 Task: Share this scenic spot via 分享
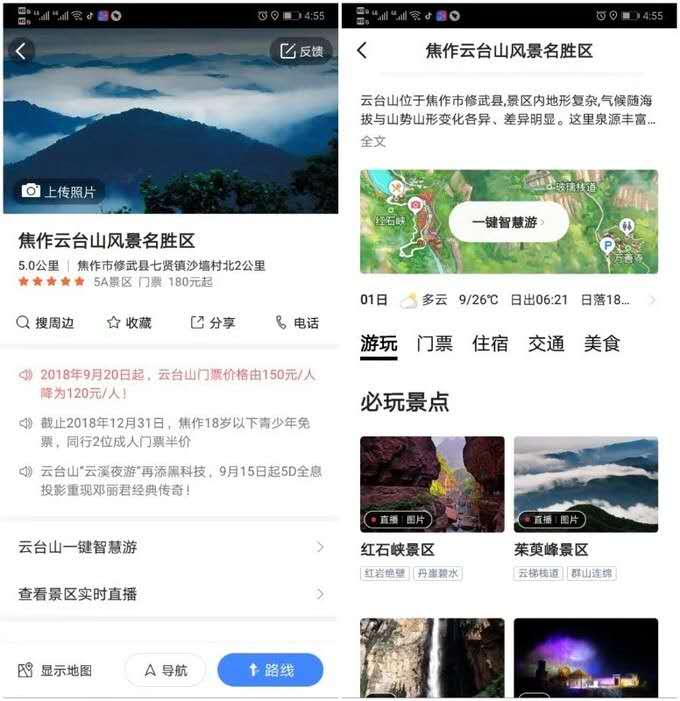coord(213,322)
